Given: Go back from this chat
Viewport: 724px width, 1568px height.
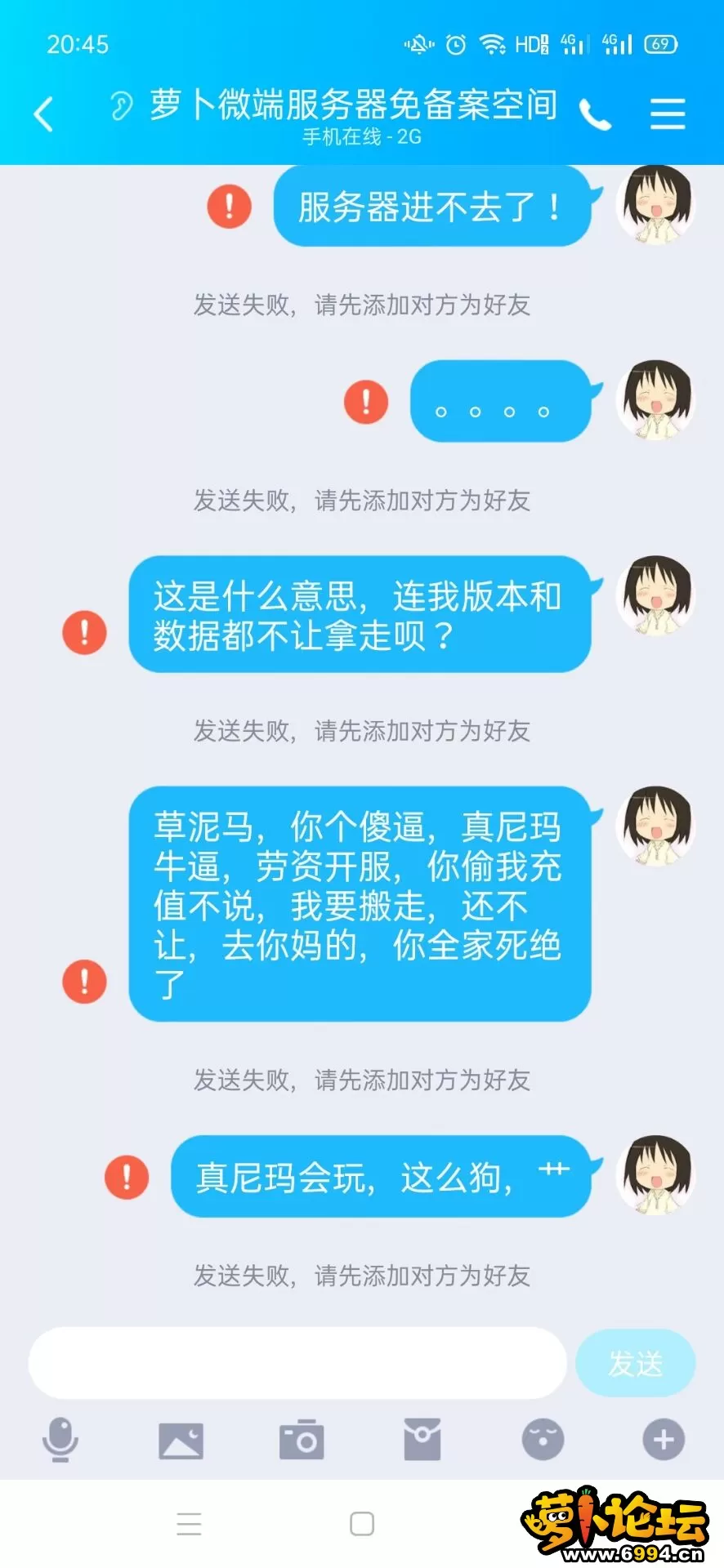Looking at the screenshot, I should [44, 114].
